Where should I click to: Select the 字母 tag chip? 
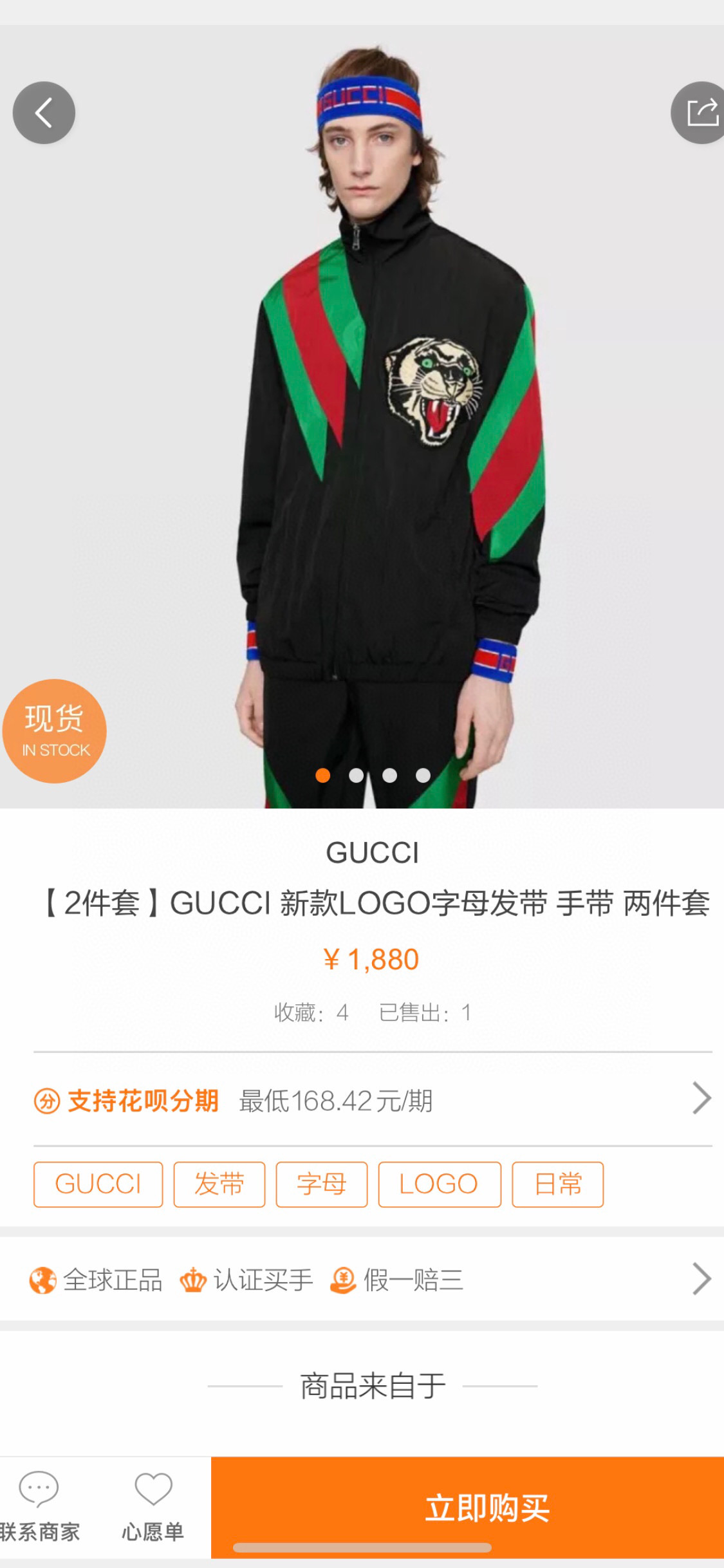322,1184
